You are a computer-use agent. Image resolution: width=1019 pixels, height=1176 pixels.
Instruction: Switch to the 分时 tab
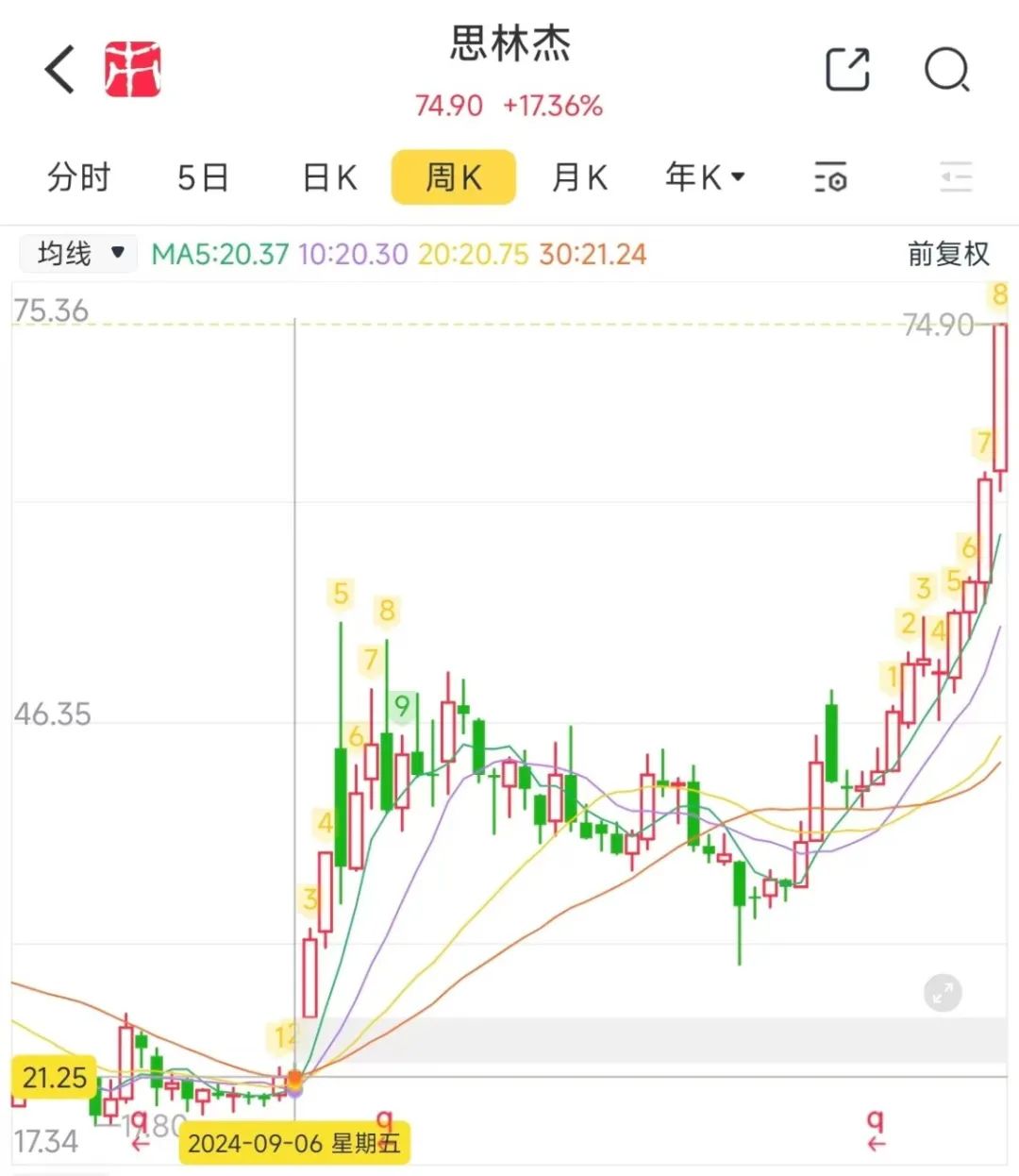click(x=79, y=177)
